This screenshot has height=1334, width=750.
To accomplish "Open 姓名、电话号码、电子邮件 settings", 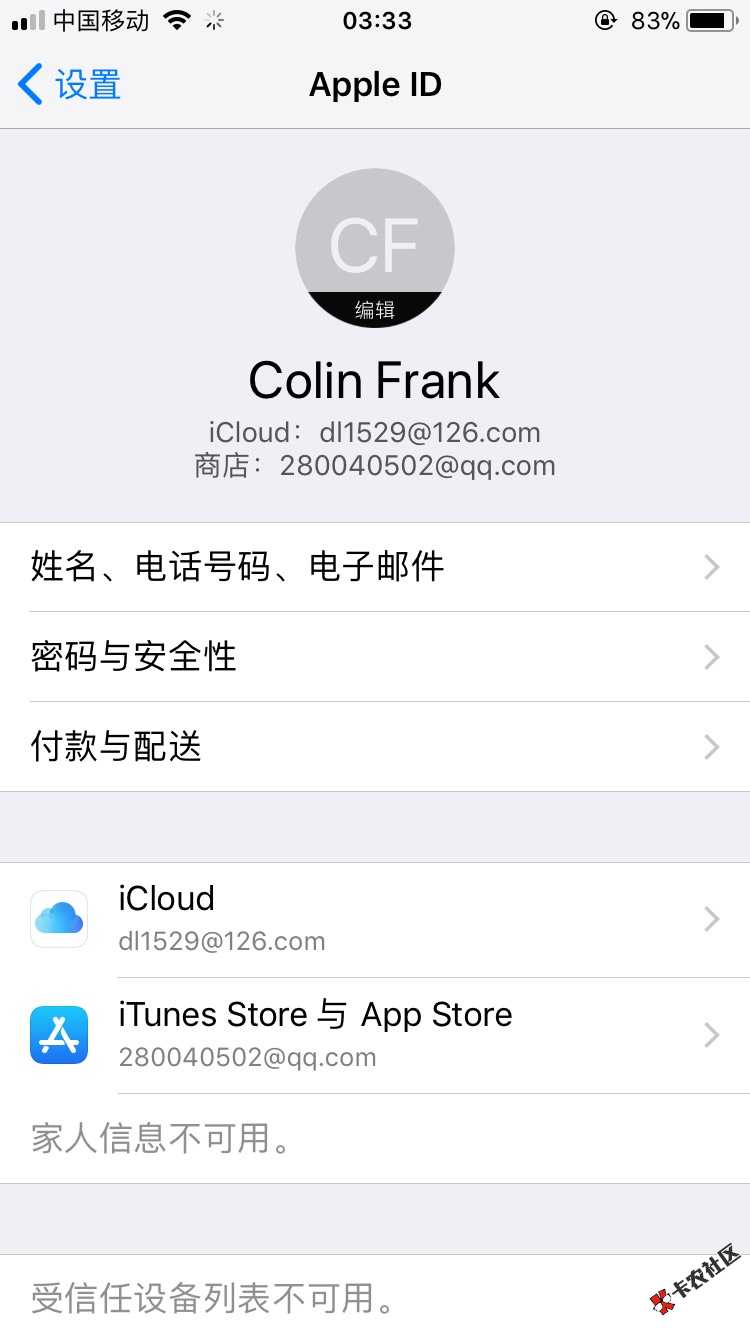I will (x=375, y=567).
